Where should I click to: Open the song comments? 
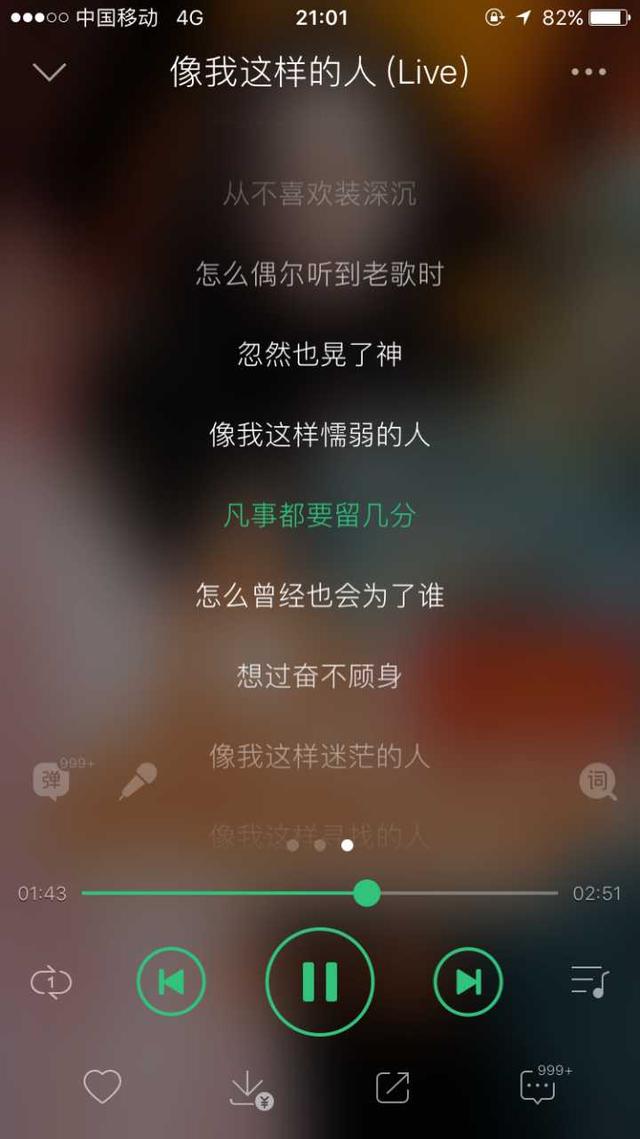click(x=539, y=1087)
